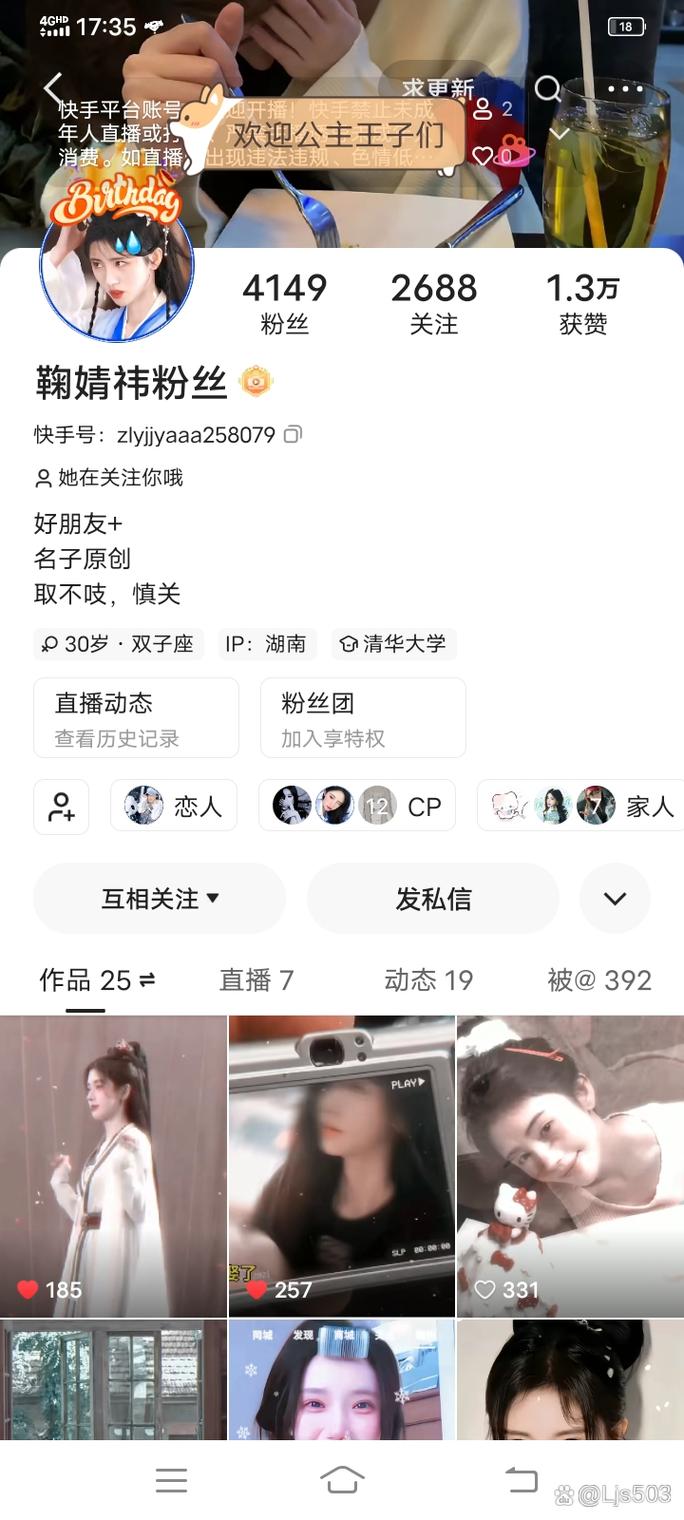
Task: Tap the 求更新 button
Action: pos(438,89)
